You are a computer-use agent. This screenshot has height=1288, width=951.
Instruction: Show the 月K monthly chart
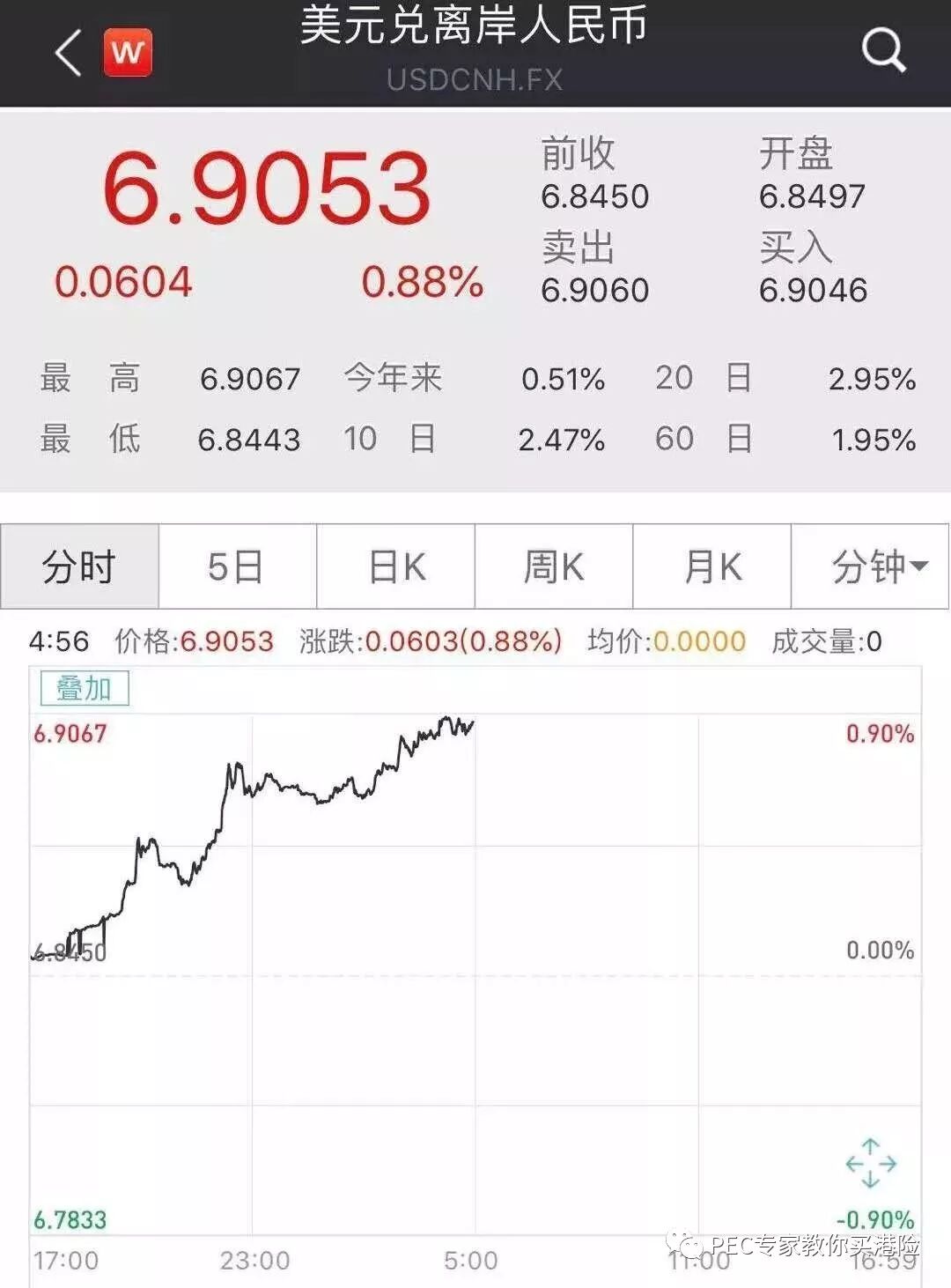pyautogui.click(x=712, y=566)
